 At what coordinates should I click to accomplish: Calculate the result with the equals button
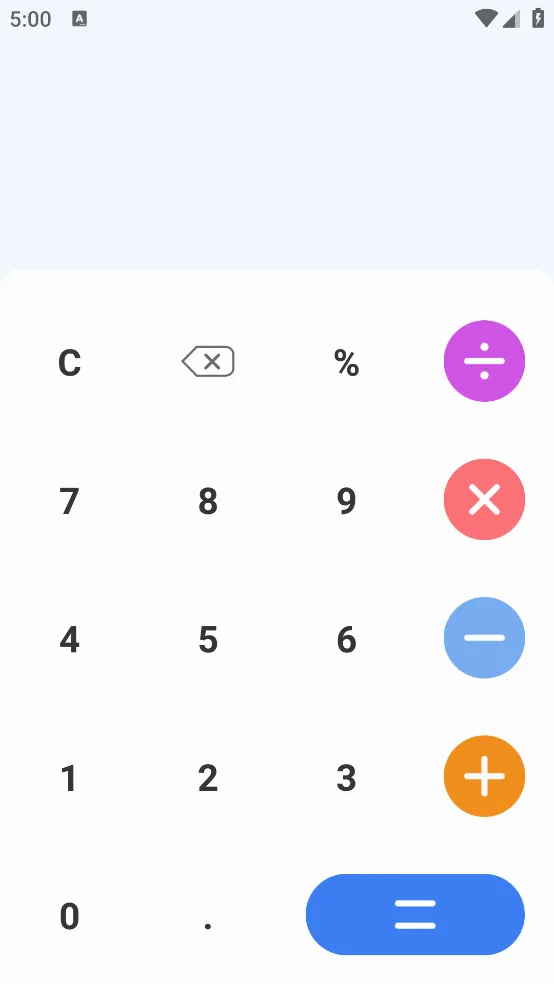pyautogui.click(x=415, y=914)
